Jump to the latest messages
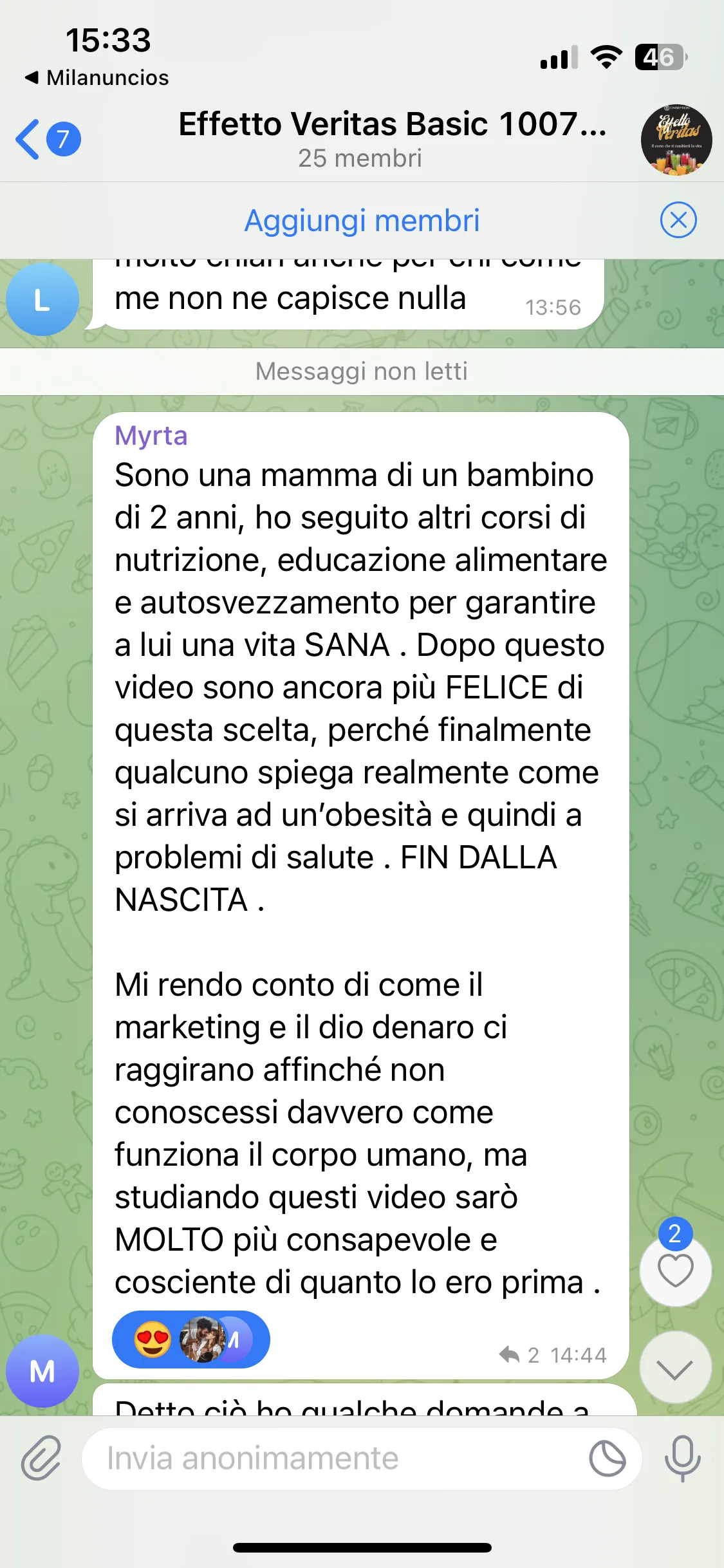Viewport: 724px width, 1568px height. click(x=675, y=1367)
